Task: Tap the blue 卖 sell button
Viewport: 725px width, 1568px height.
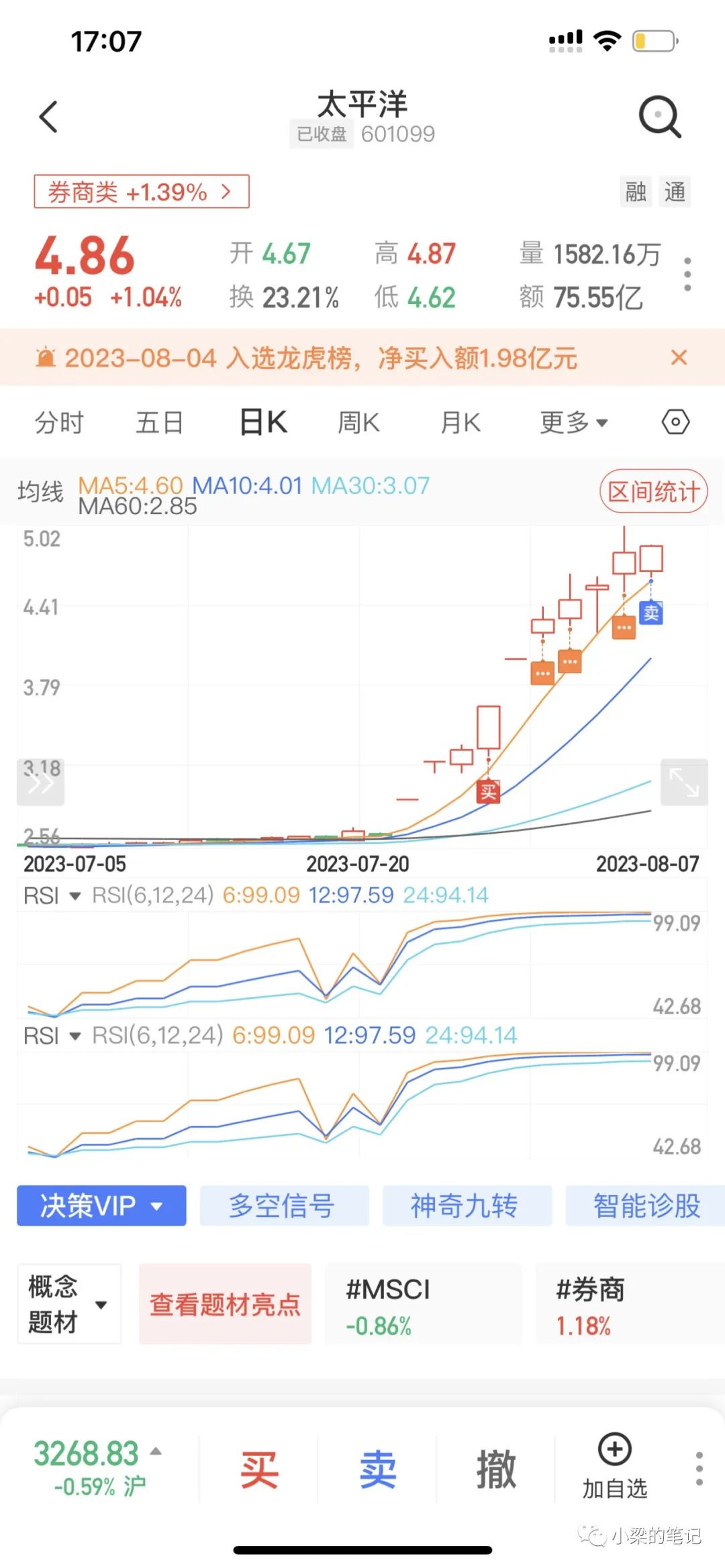Action: click(x=378, y=1470)
